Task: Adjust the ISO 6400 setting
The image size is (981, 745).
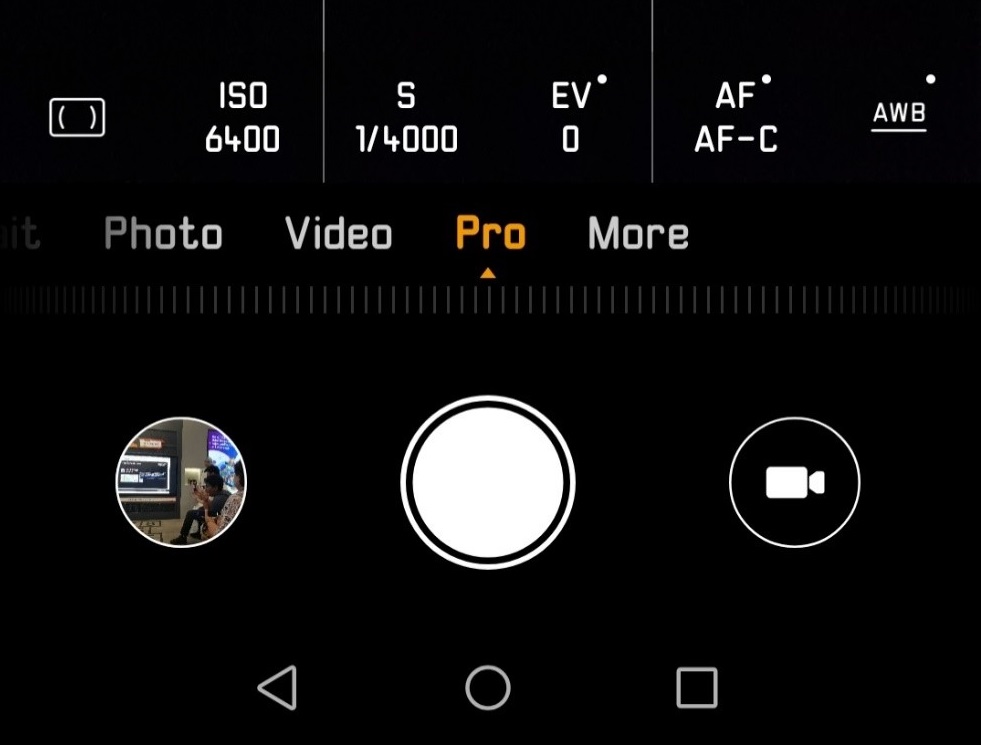Action: click(x=242, y=118)
